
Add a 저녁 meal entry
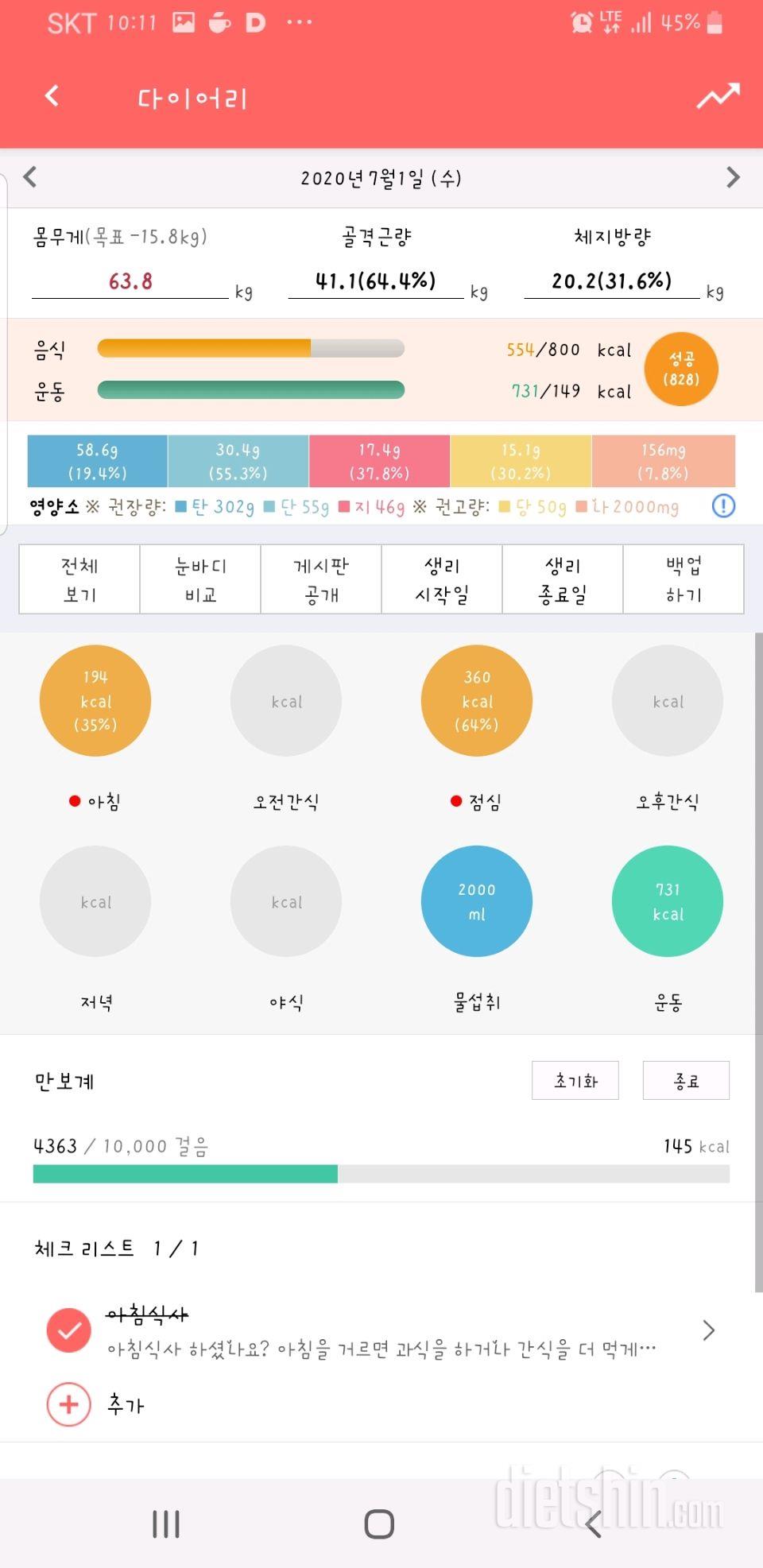click(95, 901)
